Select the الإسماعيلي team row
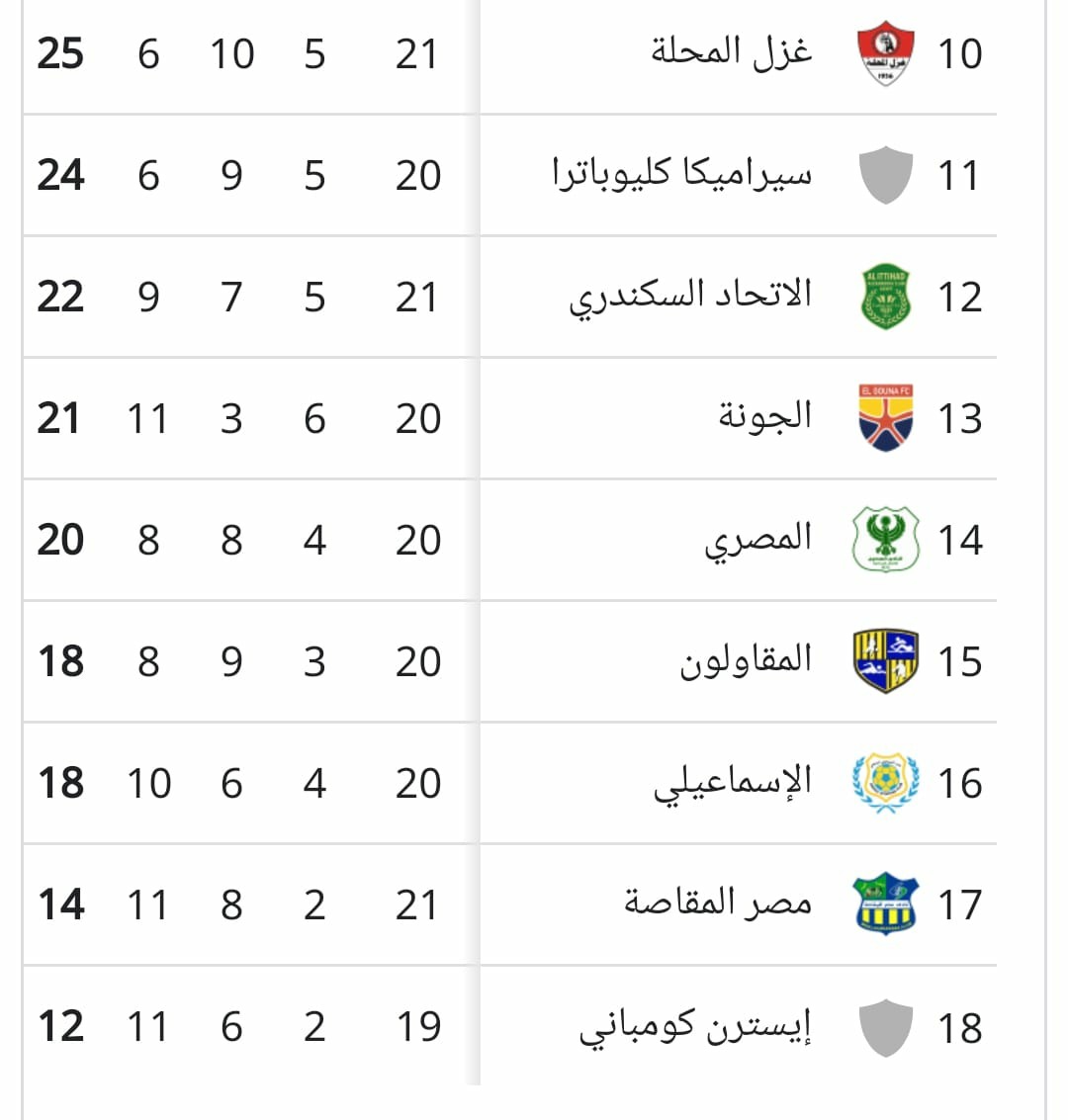 point(733,783)
